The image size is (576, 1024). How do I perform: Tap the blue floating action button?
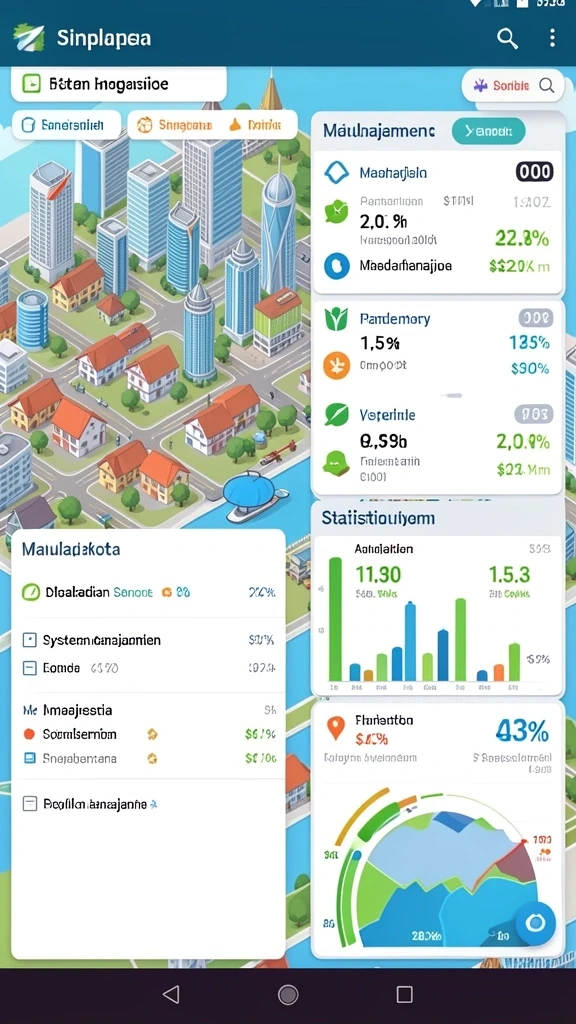click(x=535, y=923)
